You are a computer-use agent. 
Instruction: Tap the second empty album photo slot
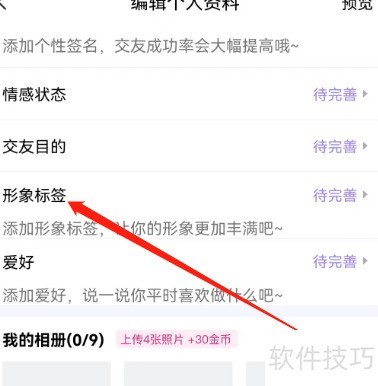(178, 374)
